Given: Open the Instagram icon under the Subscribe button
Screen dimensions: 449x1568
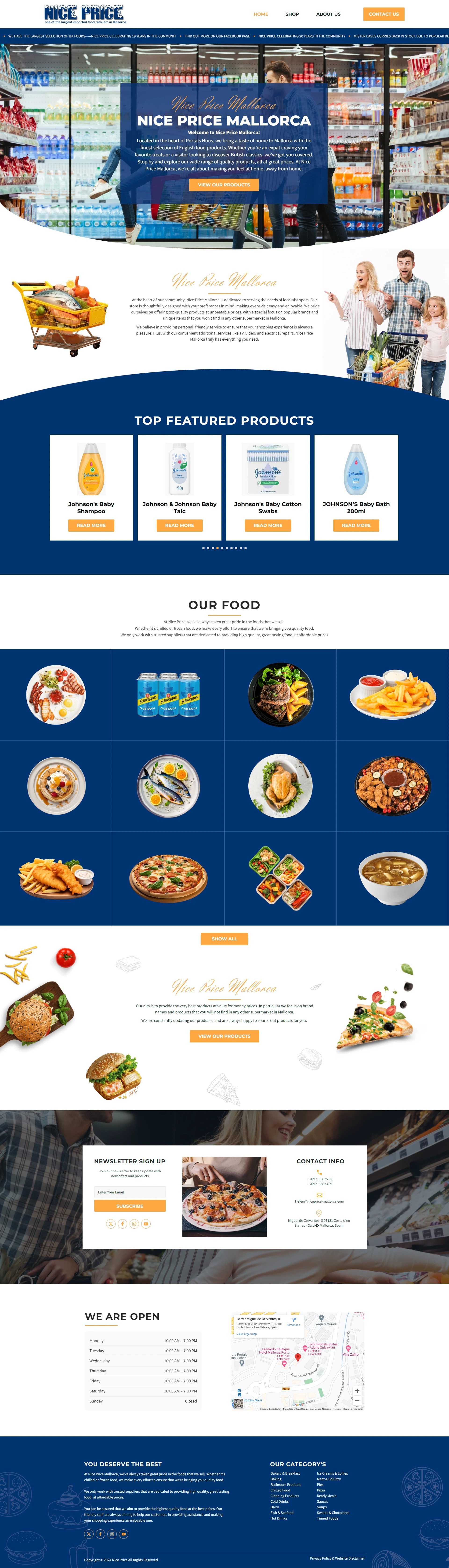Looking at the screenshot, I should (x=134, y=1223).
